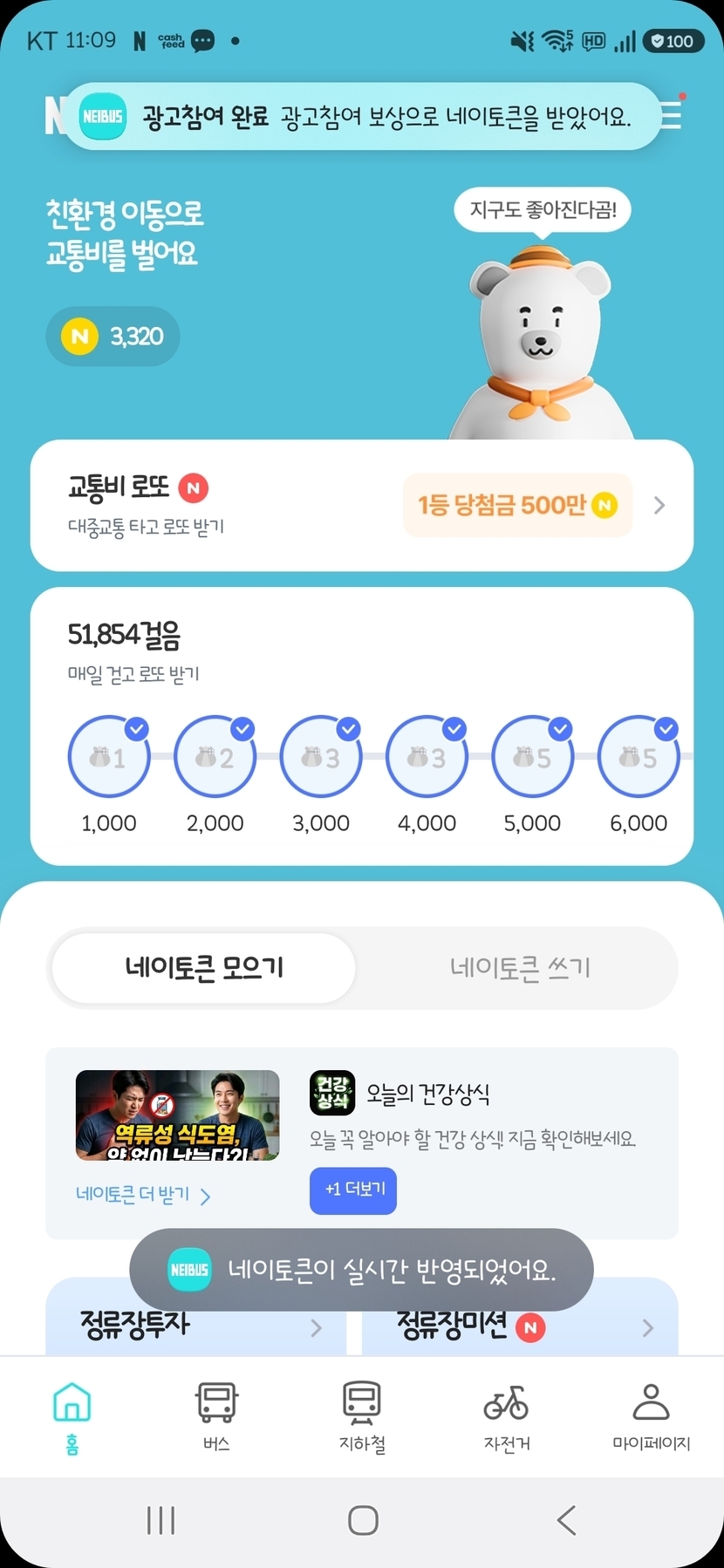724x1568 pixels.
Task: Switch to the 지하철 tab
Action: coord(362,1415)
